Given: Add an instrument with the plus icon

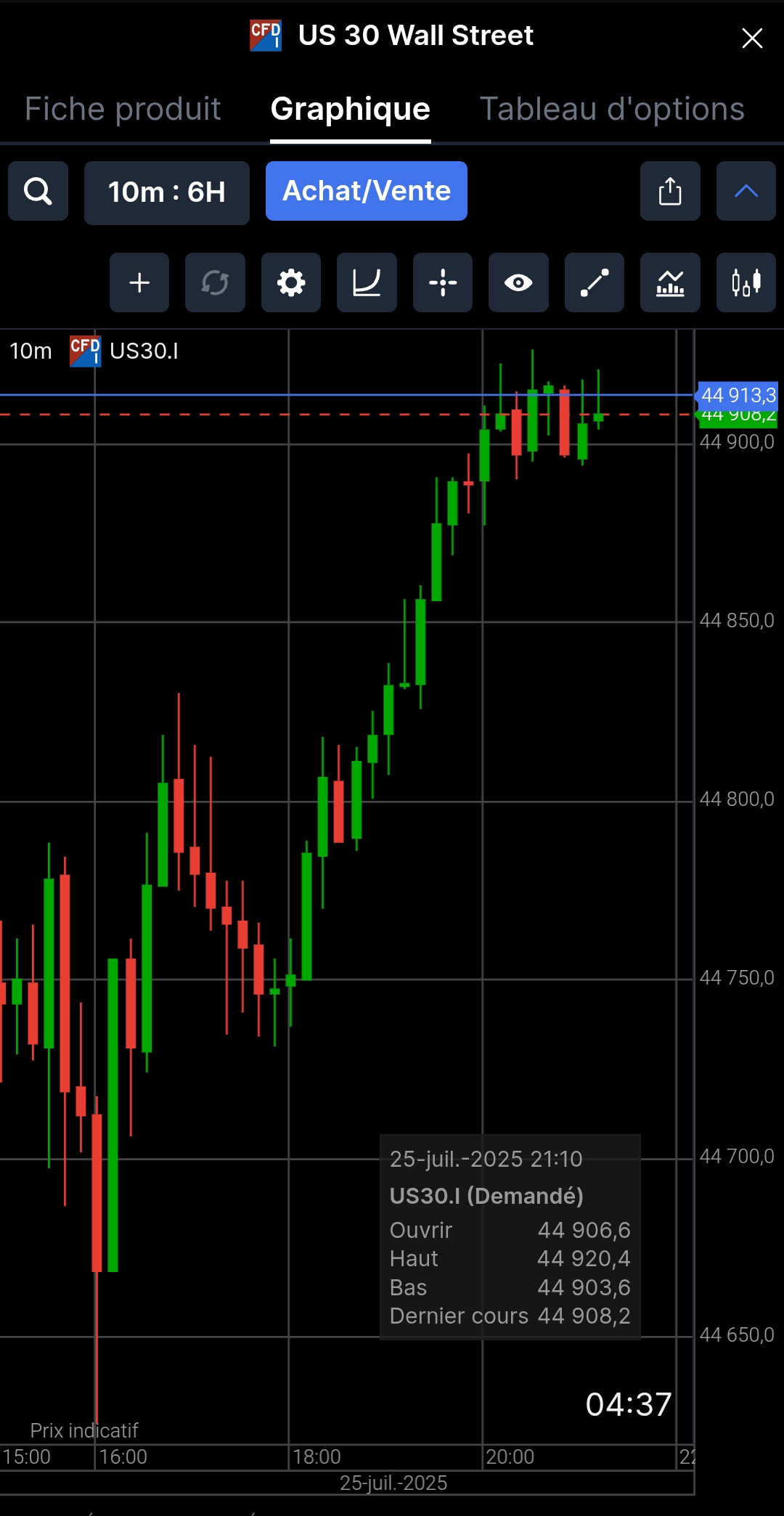Looking at the screenshot, I should [x=139, y=282].
